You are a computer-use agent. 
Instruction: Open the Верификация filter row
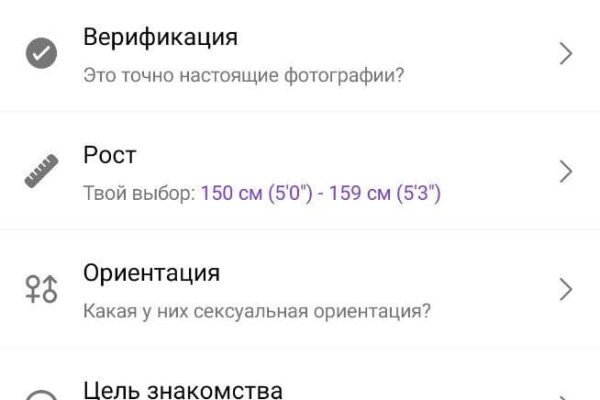[300, 55]
